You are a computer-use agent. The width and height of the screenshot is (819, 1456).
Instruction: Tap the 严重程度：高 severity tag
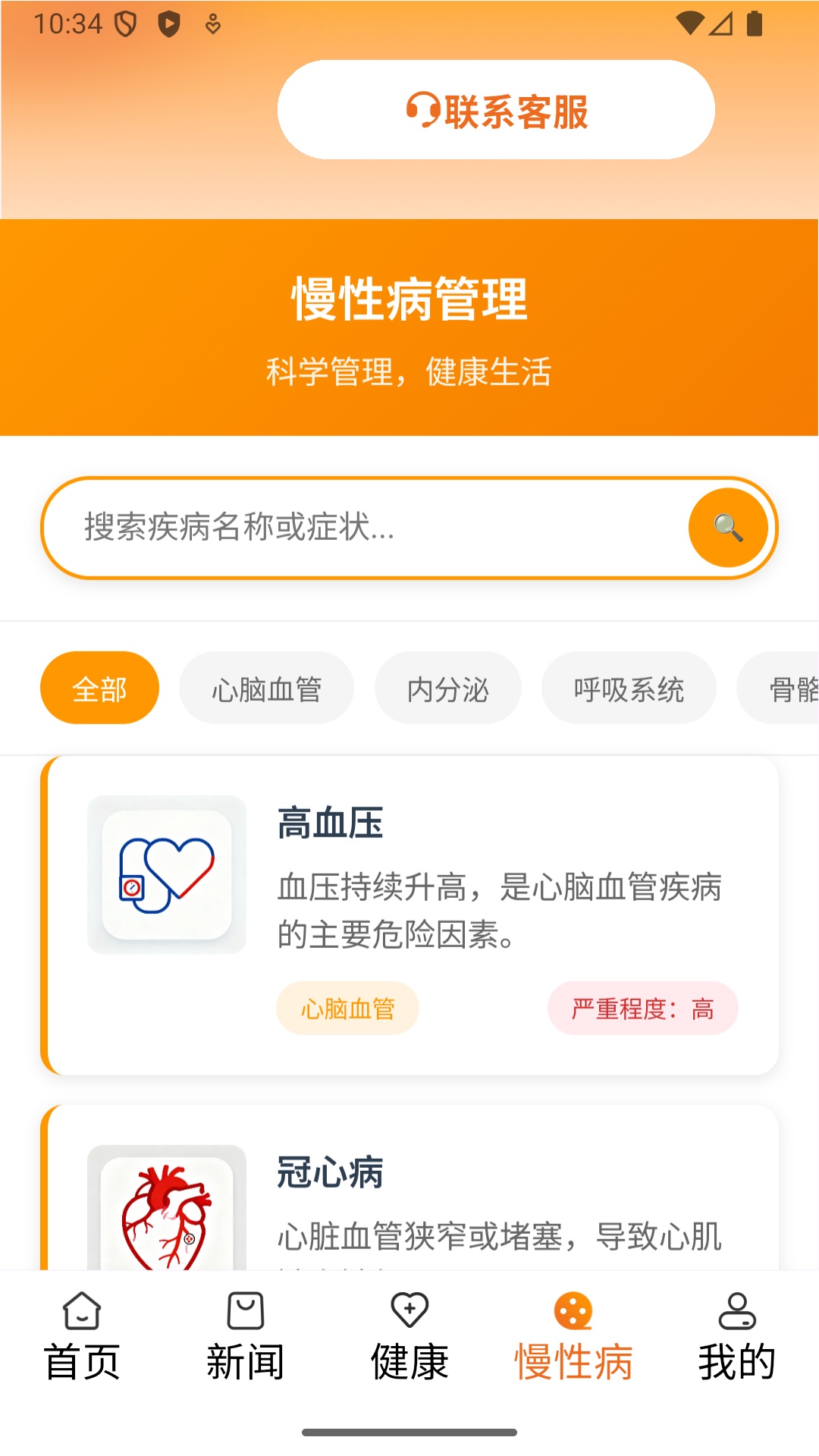[x=642, y=1008]
